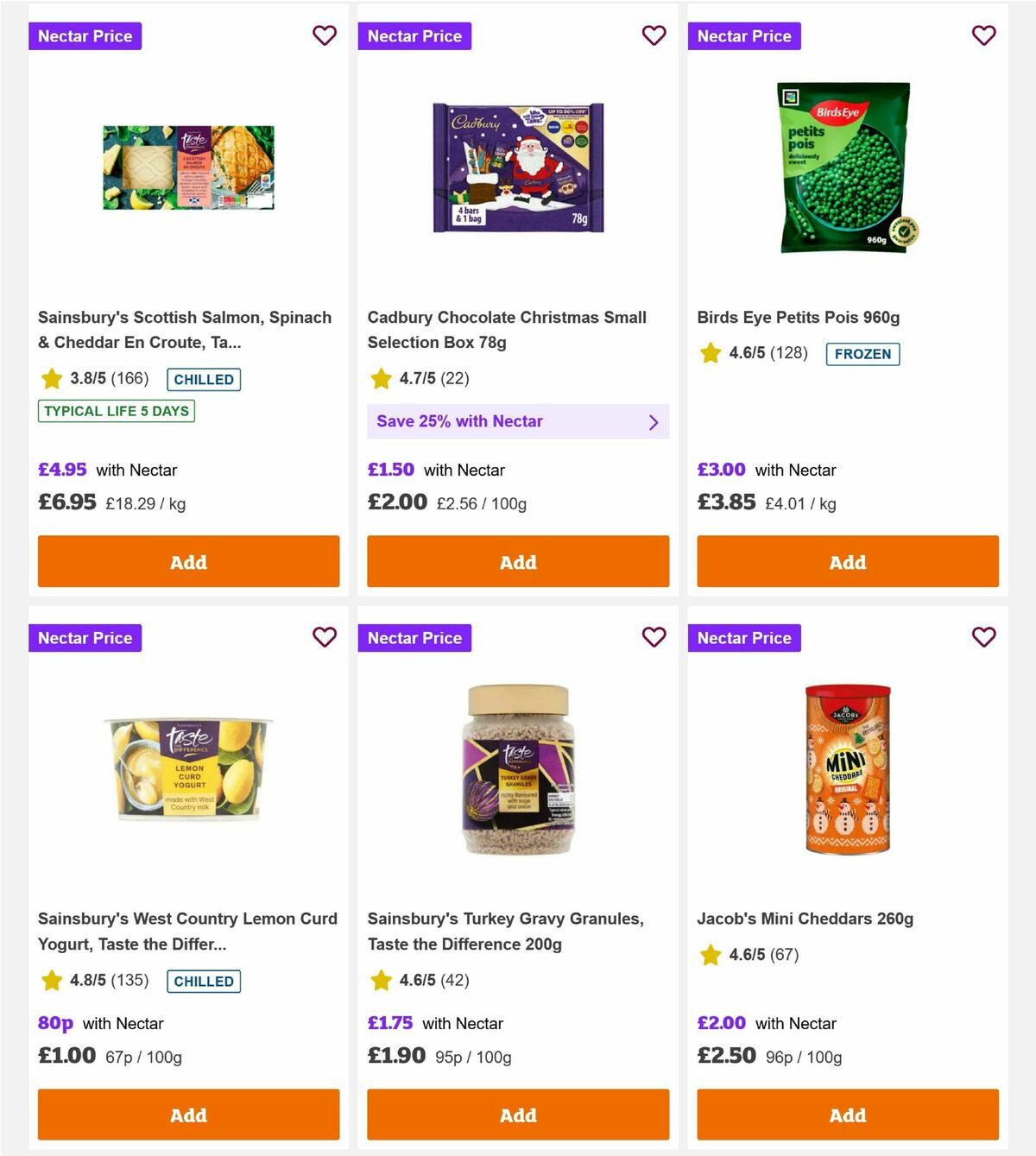Click the Nectar Price badge on Turkey Gravy Granules

tap(414, 637)
